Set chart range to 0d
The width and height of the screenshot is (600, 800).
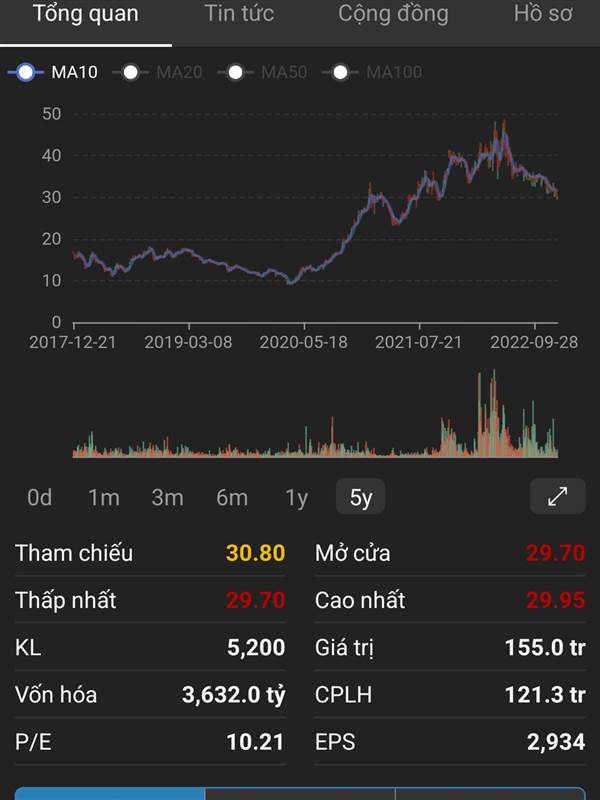(x=39, y=497)
